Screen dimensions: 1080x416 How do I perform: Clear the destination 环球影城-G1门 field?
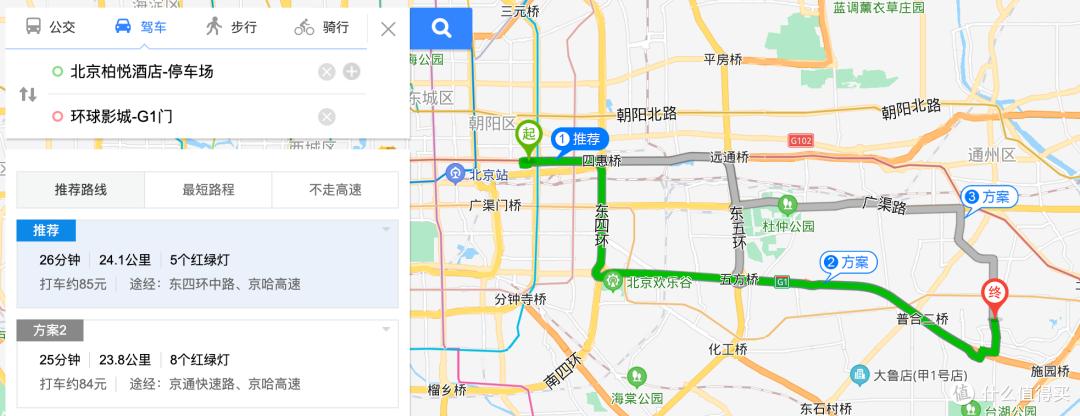tap(326, 117)
